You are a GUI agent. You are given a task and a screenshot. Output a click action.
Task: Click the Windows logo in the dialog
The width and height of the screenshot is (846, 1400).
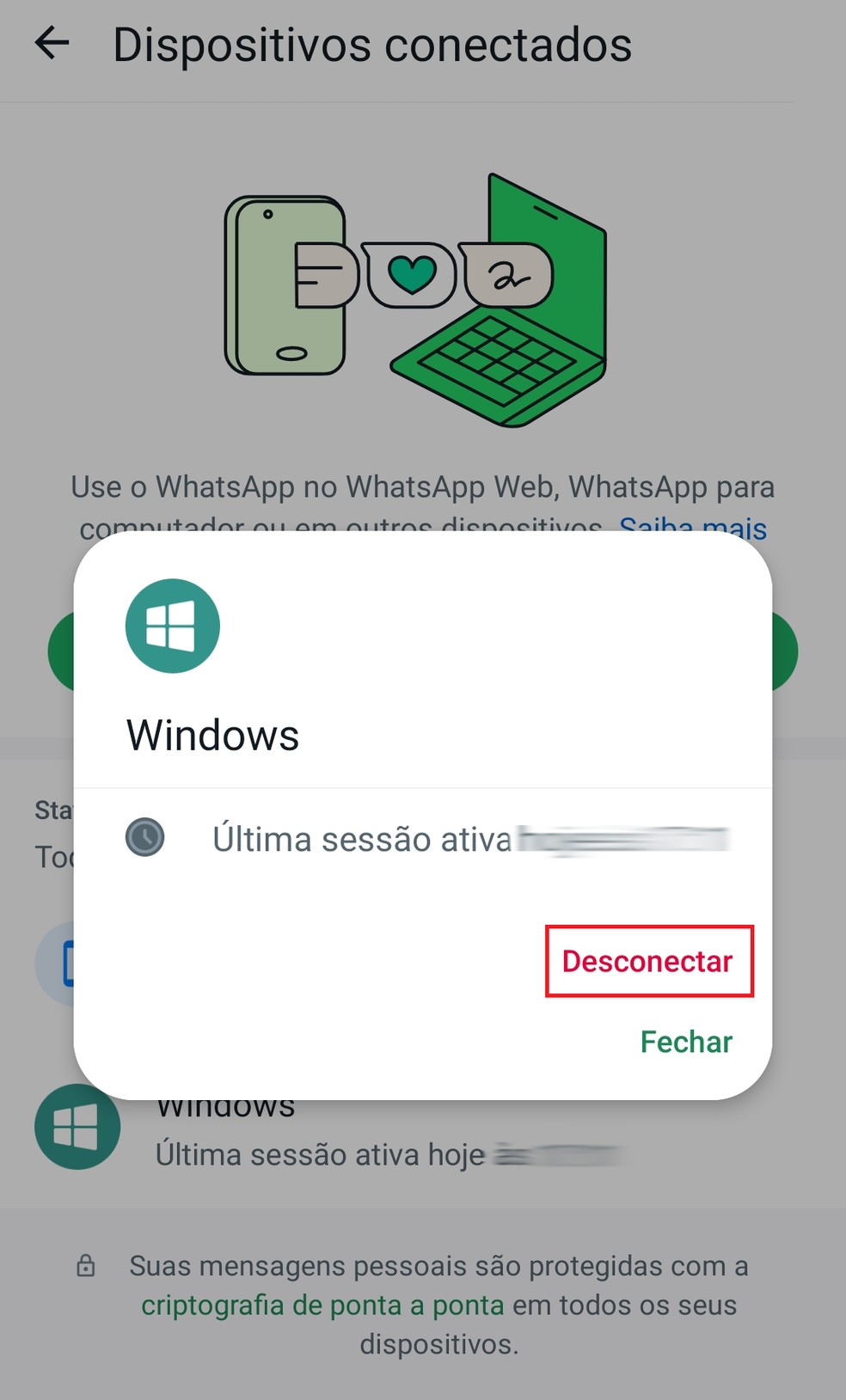coord(172,626)
